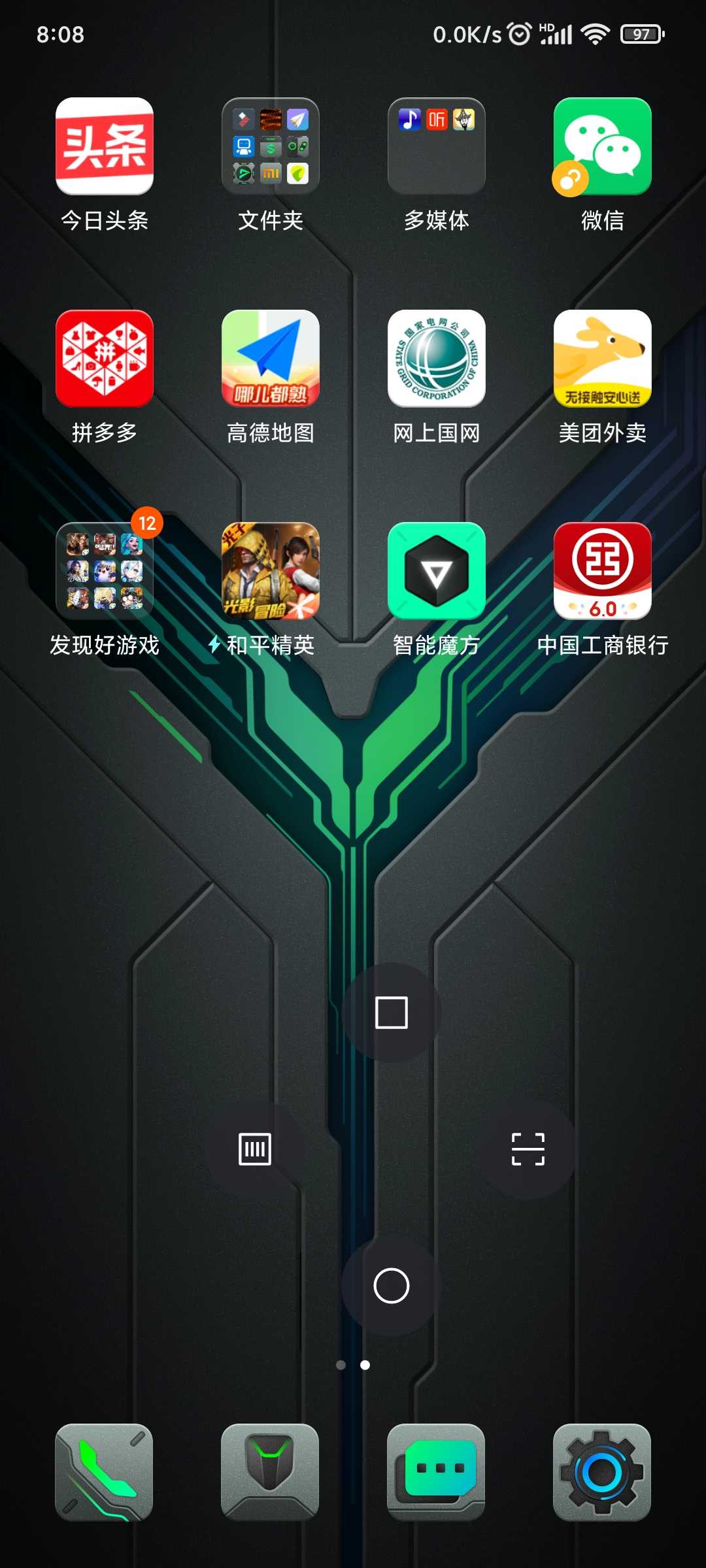
Task: Tap the floating barcode shortcut button
Action: pyautogui.click(x=255, y=1149)
